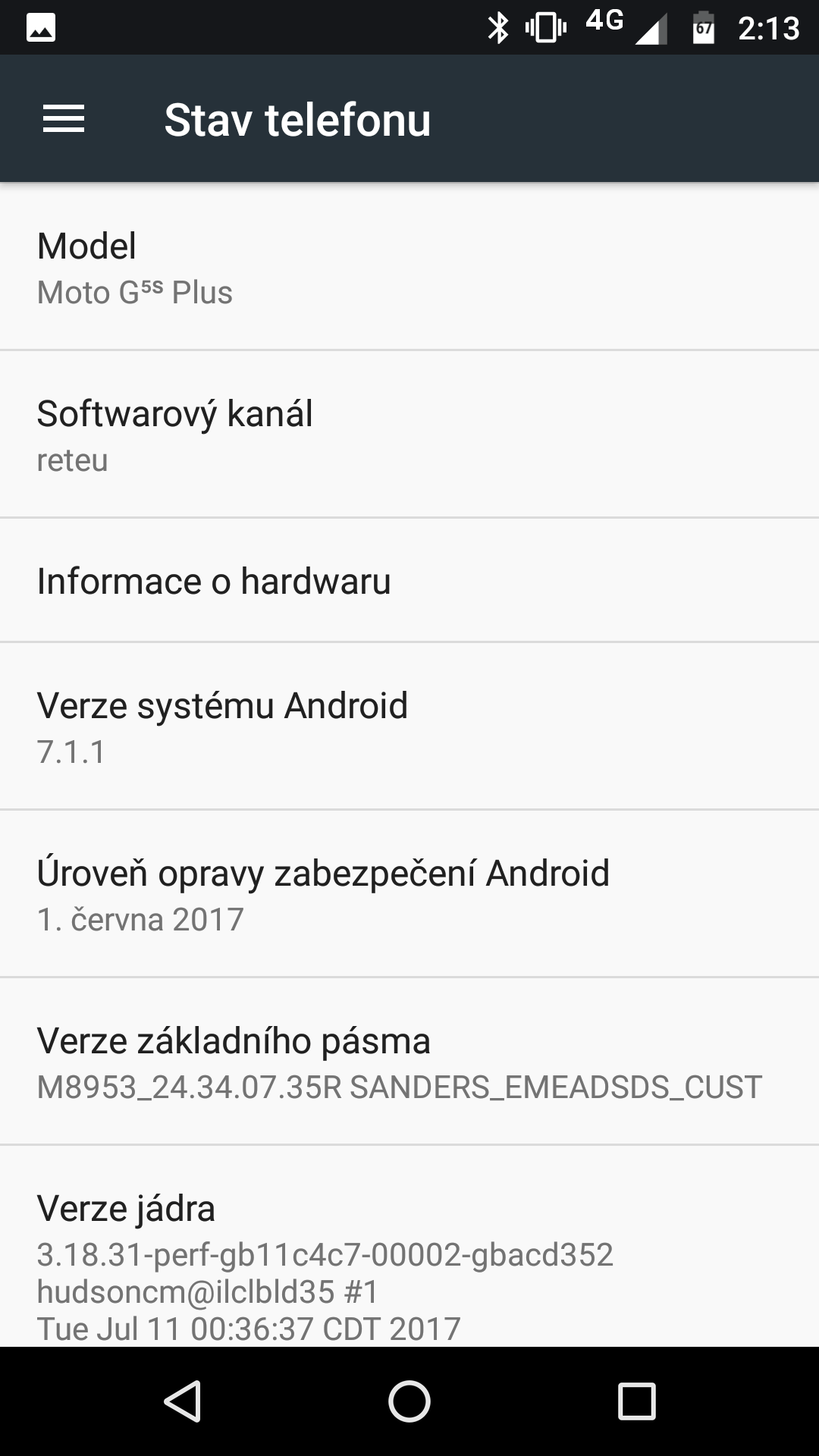Tap the Model row
819x1456 pixels.
click(x=409, y=266)
